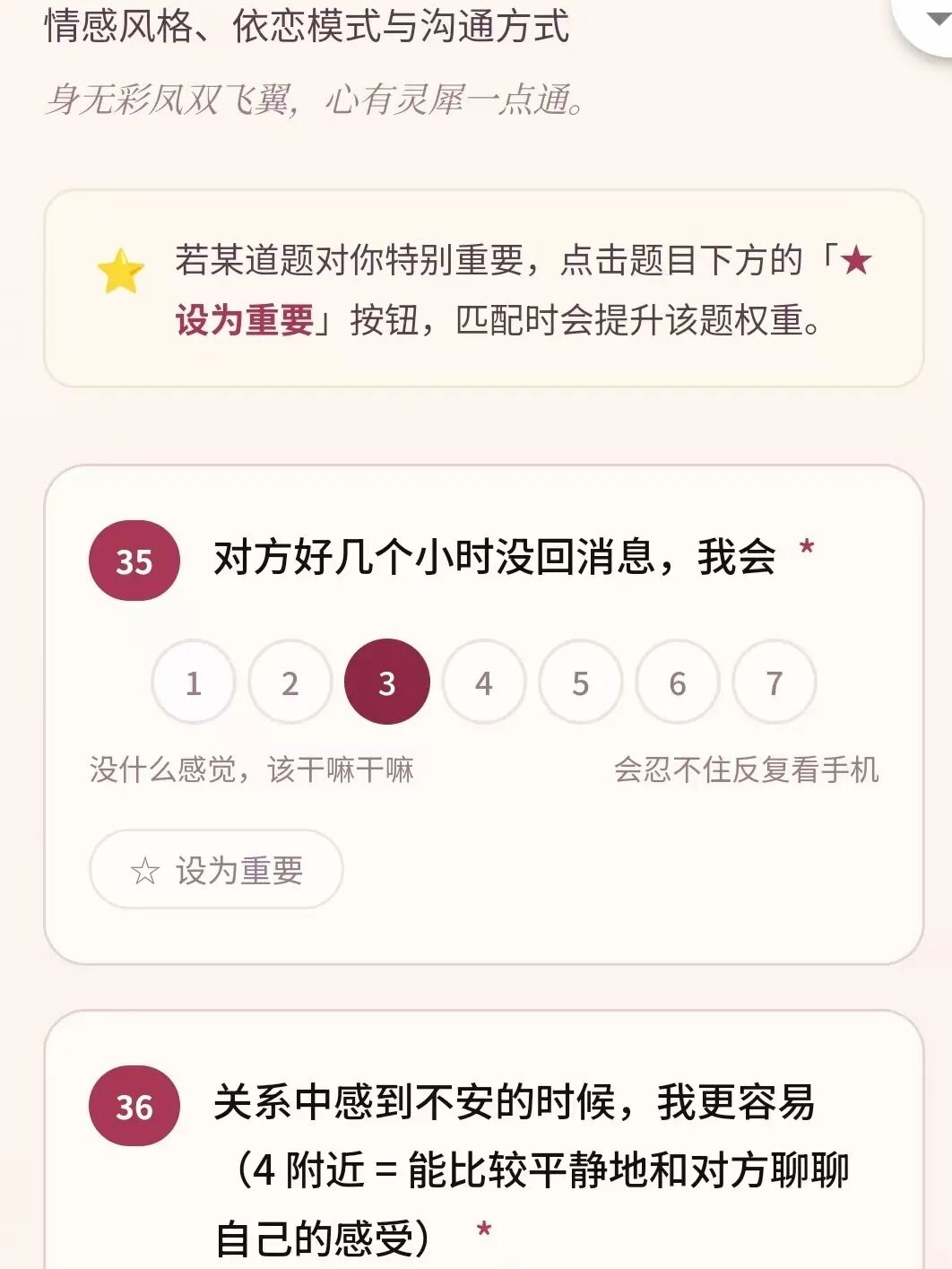Select rating 5 for question 35

pos(581,682)
